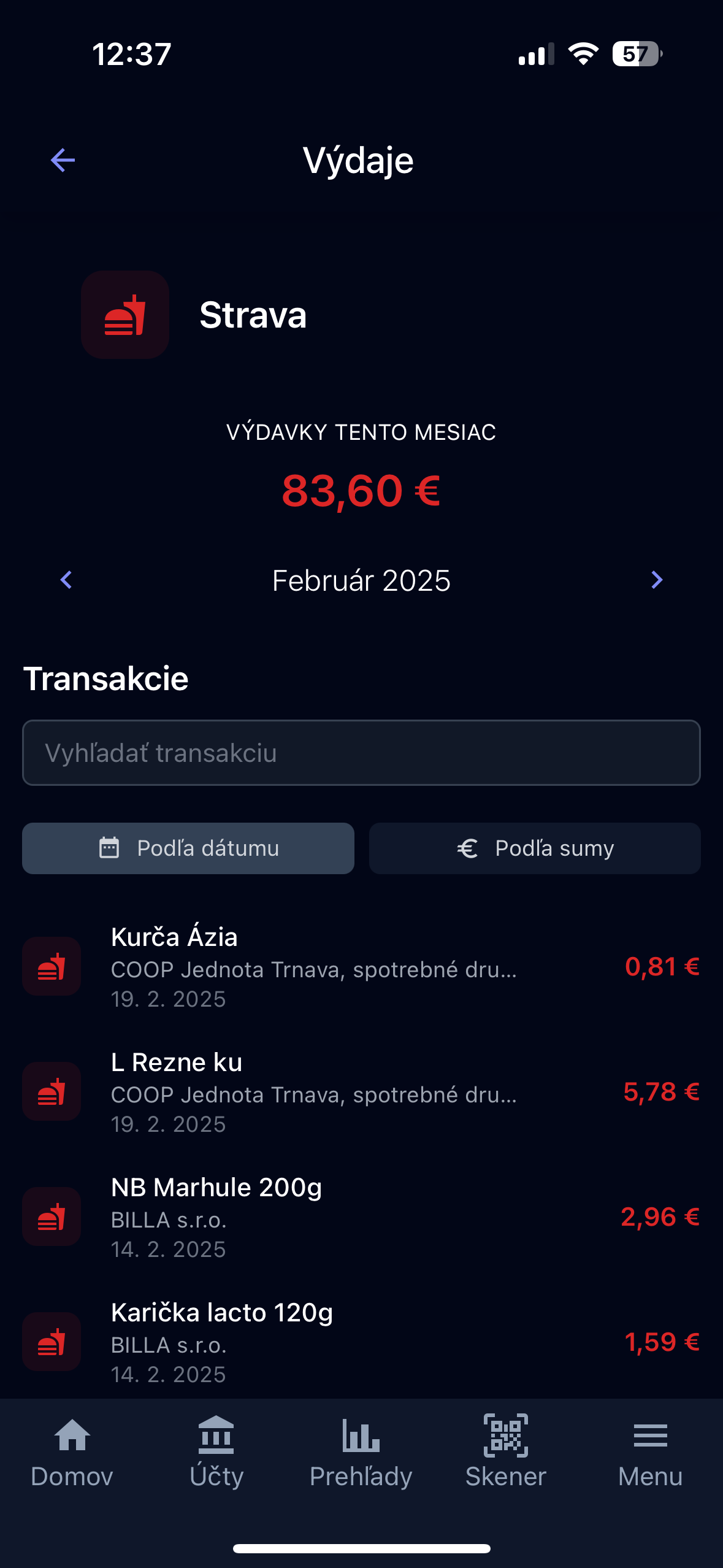This screenshot has height=1568, width=723.
Task: View the Karička lacto 120g transaction
Action: 361,1342
